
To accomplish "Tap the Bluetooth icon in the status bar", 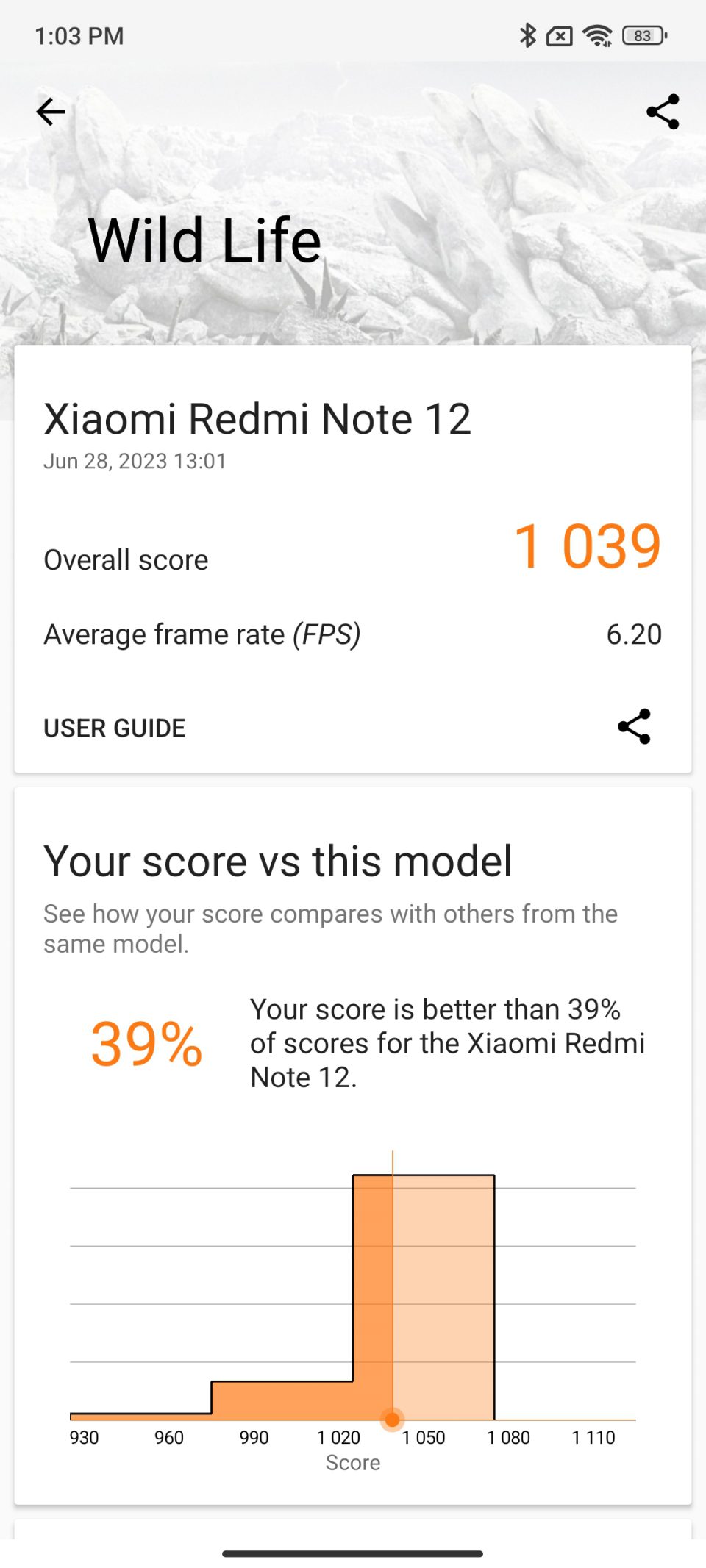I will click(x=528, y=35).
